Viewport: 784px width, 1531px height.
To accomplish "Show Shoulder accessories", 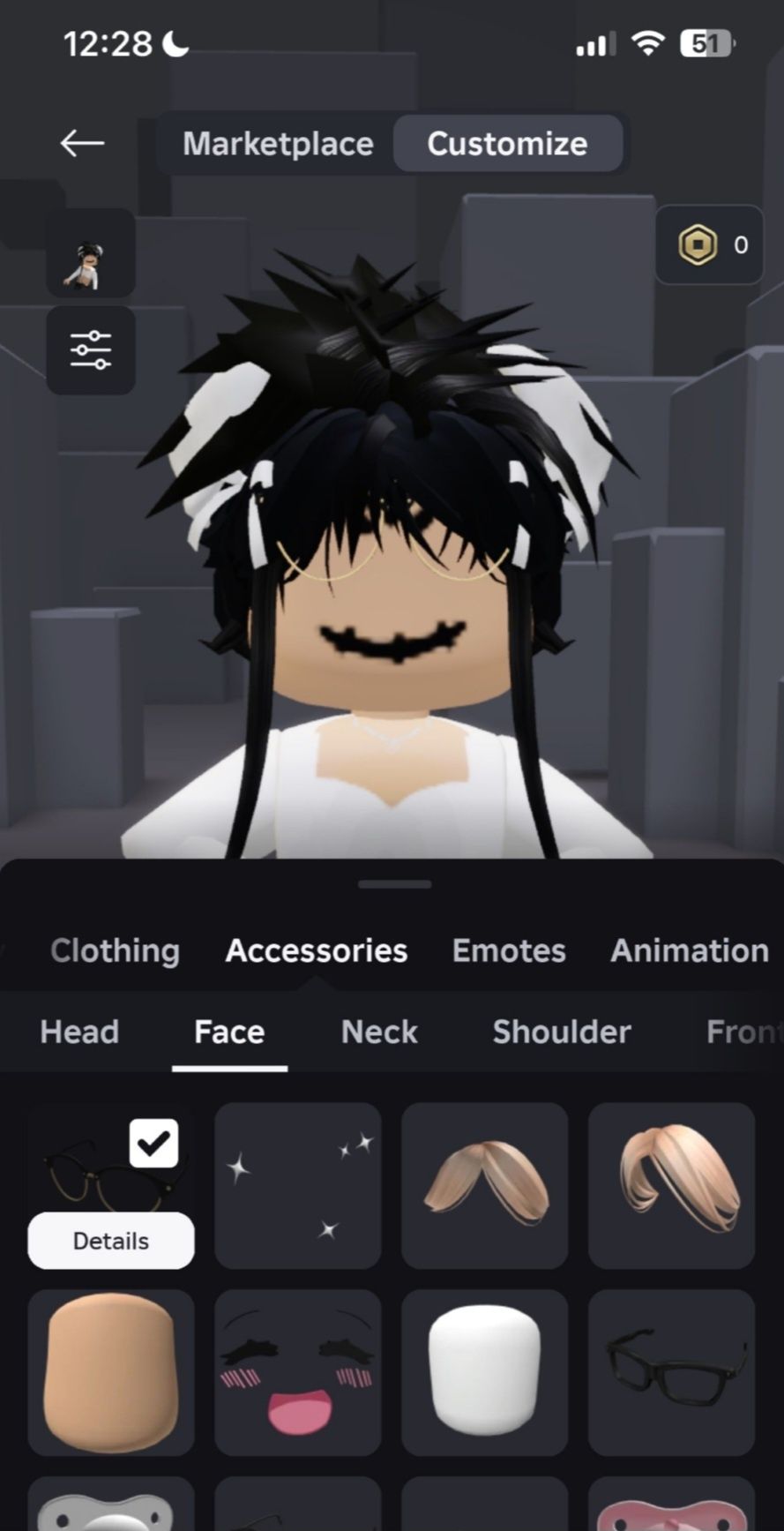I will [x=562, y=1032].
